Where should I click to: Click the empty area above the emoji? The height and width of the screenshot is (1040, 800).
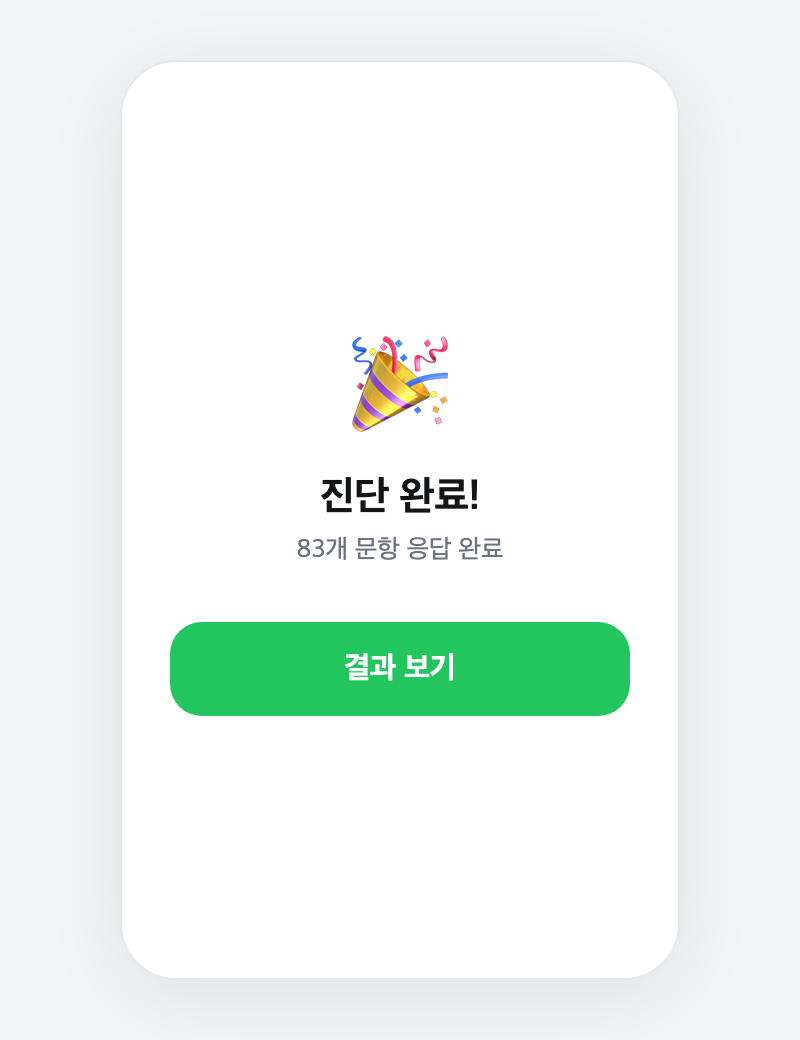tap(400, 200)
